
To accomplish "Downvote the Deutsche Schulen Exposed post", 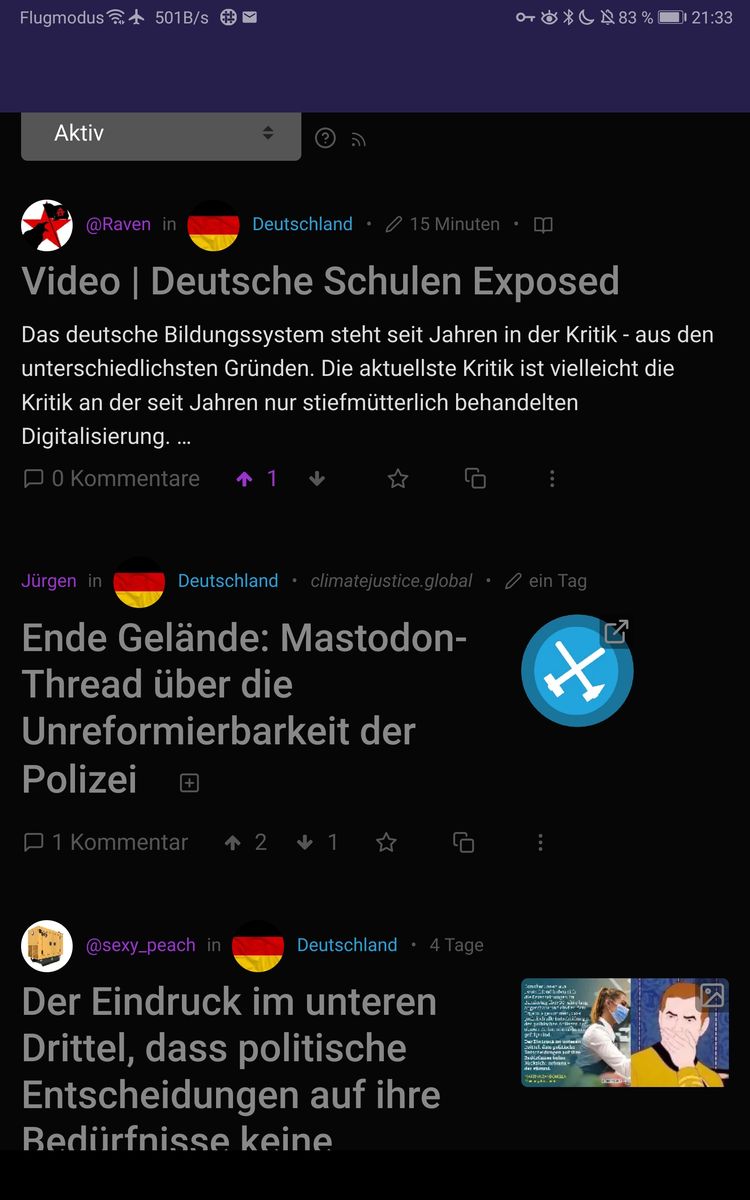I will coord(317,479).
